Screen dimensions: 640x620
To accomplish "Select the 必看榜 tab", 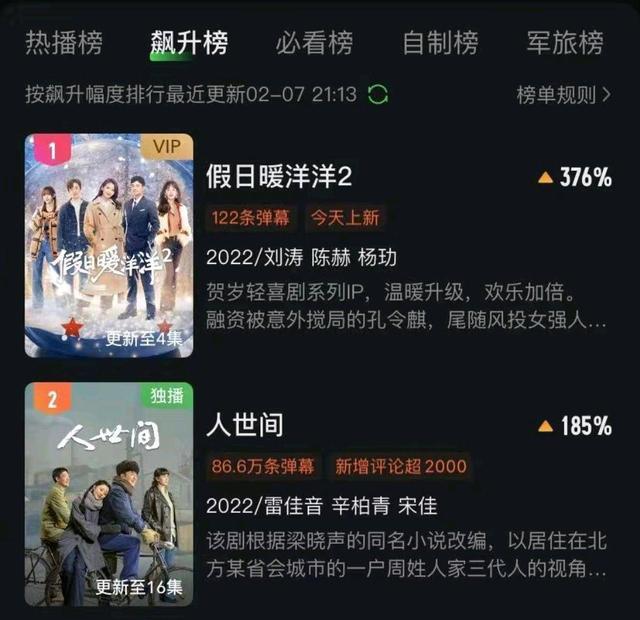I will 314,43.
